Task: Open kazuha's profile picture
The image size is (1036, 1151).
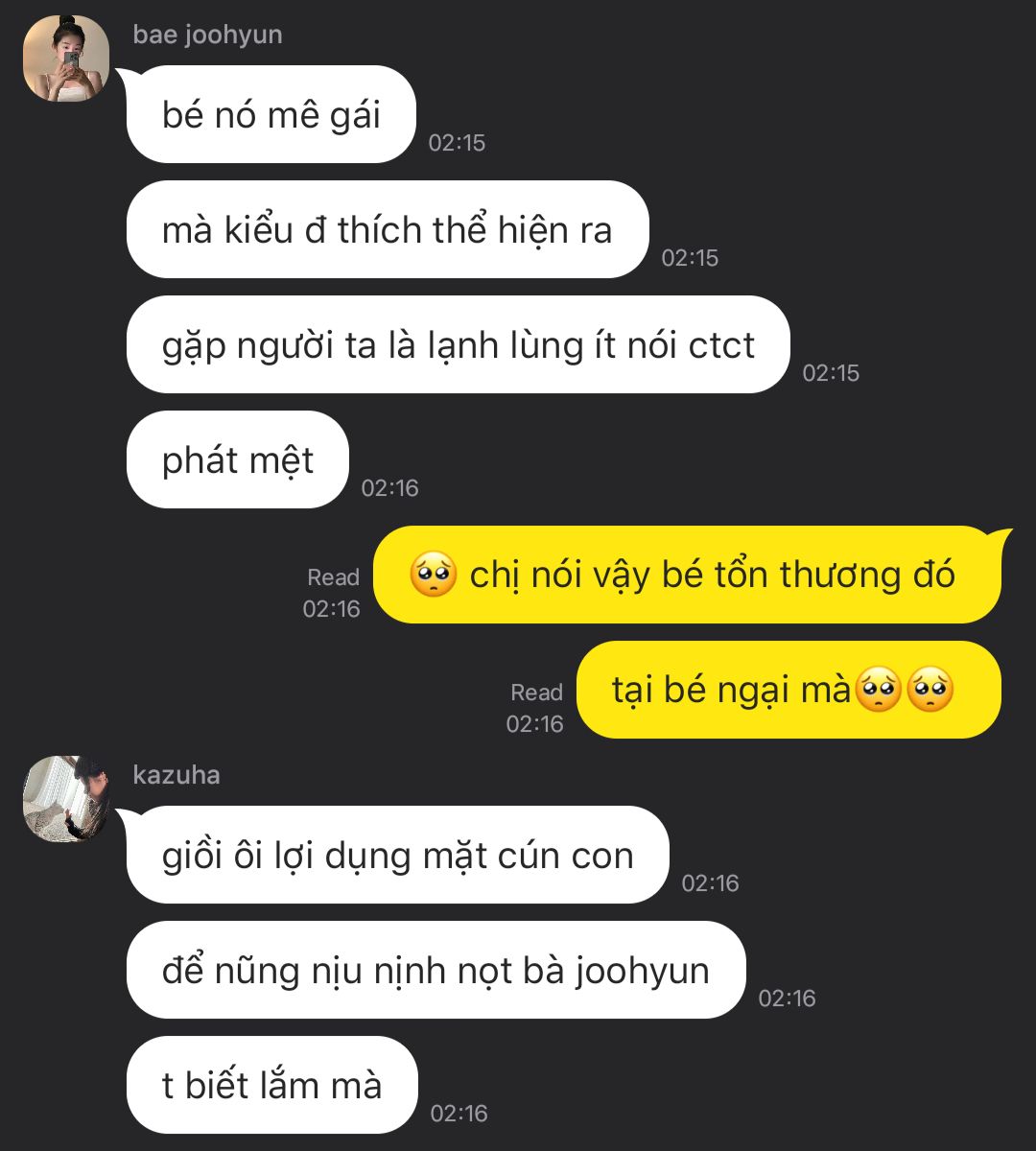Action: pos(65,799)
